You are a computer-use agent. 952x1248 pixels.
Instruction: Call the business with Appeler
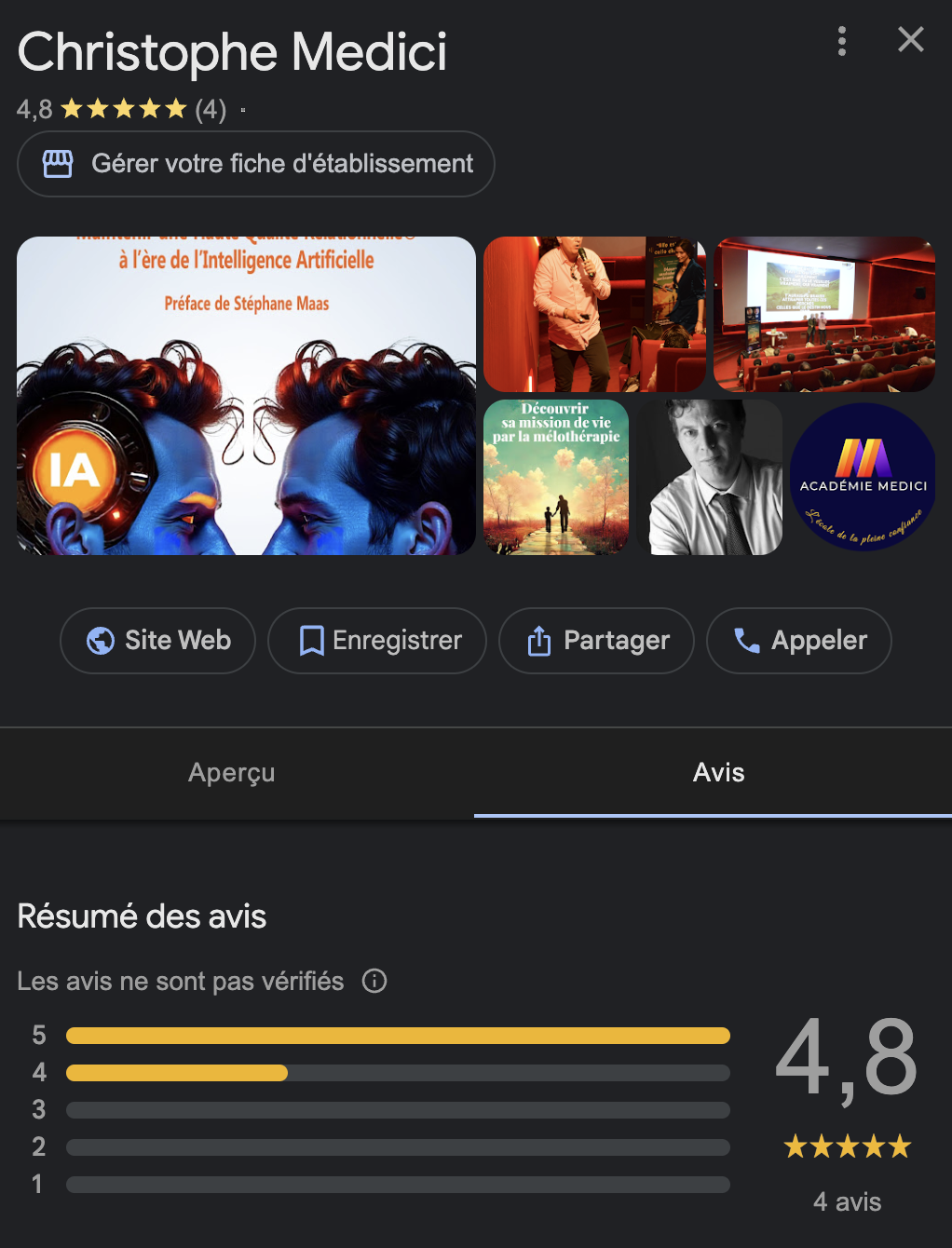coord(799,641)
